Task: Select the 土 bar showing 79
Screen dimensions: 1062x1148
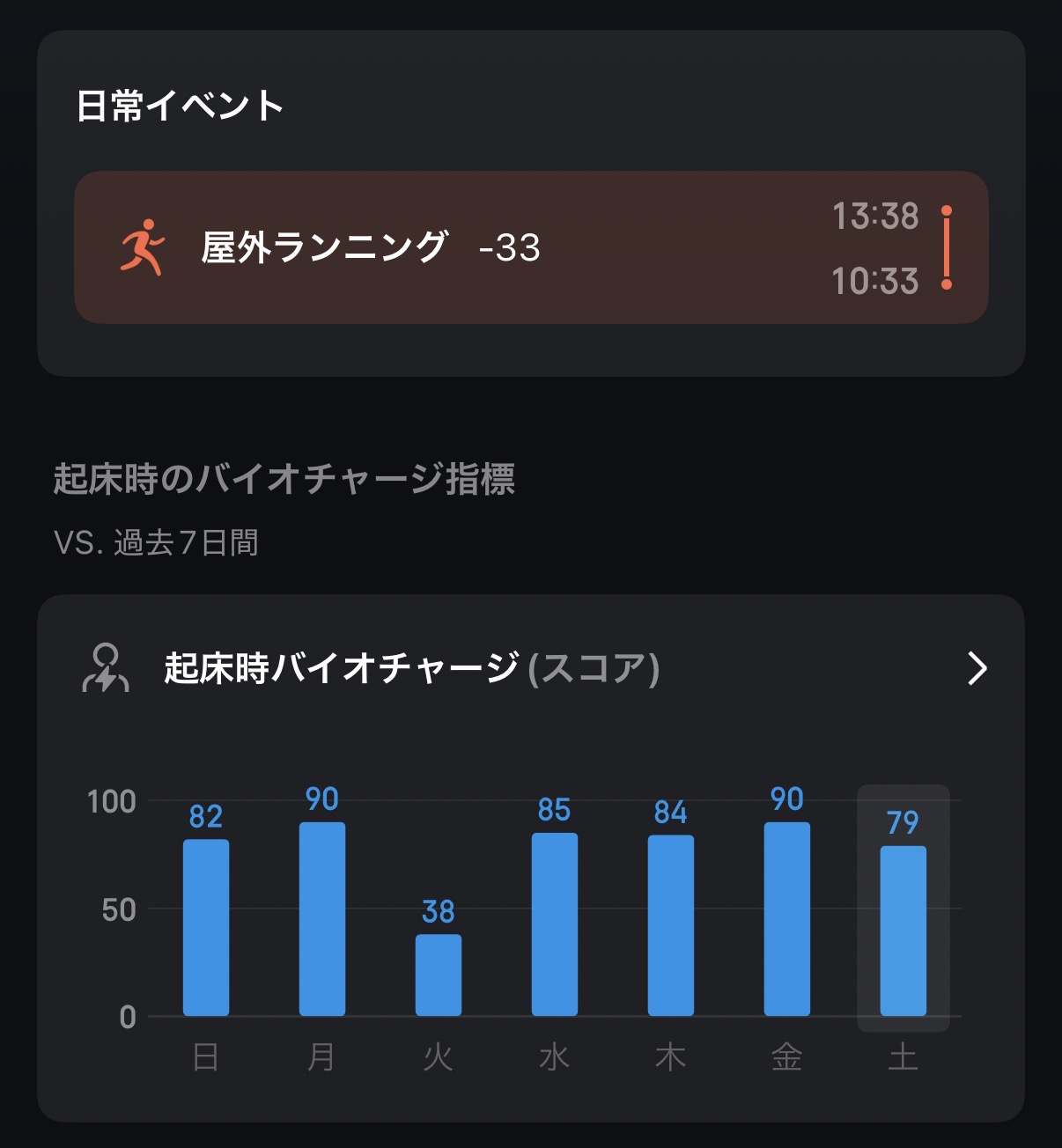Action: (903, 931)
